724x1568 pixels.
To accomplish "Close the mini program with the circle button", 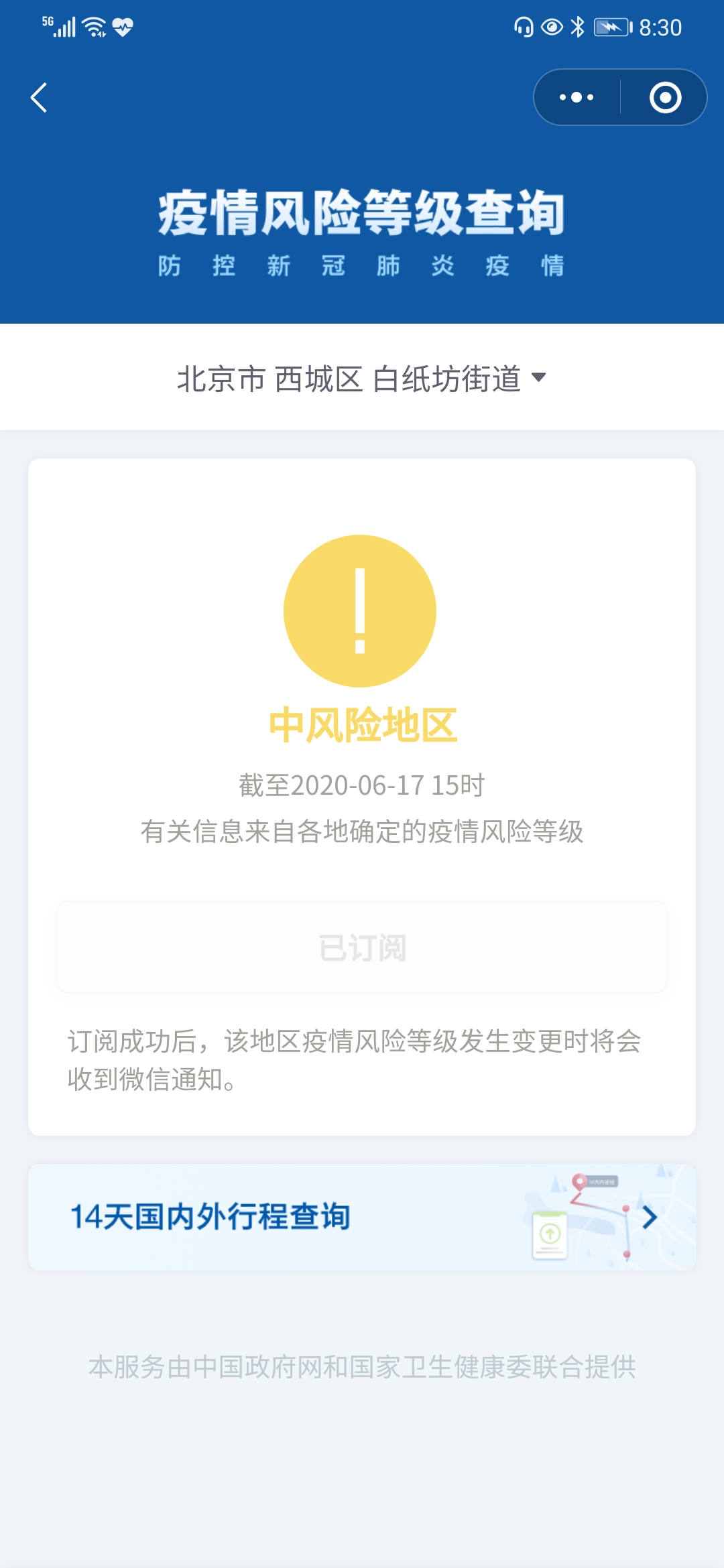I will tap(665, 98).
